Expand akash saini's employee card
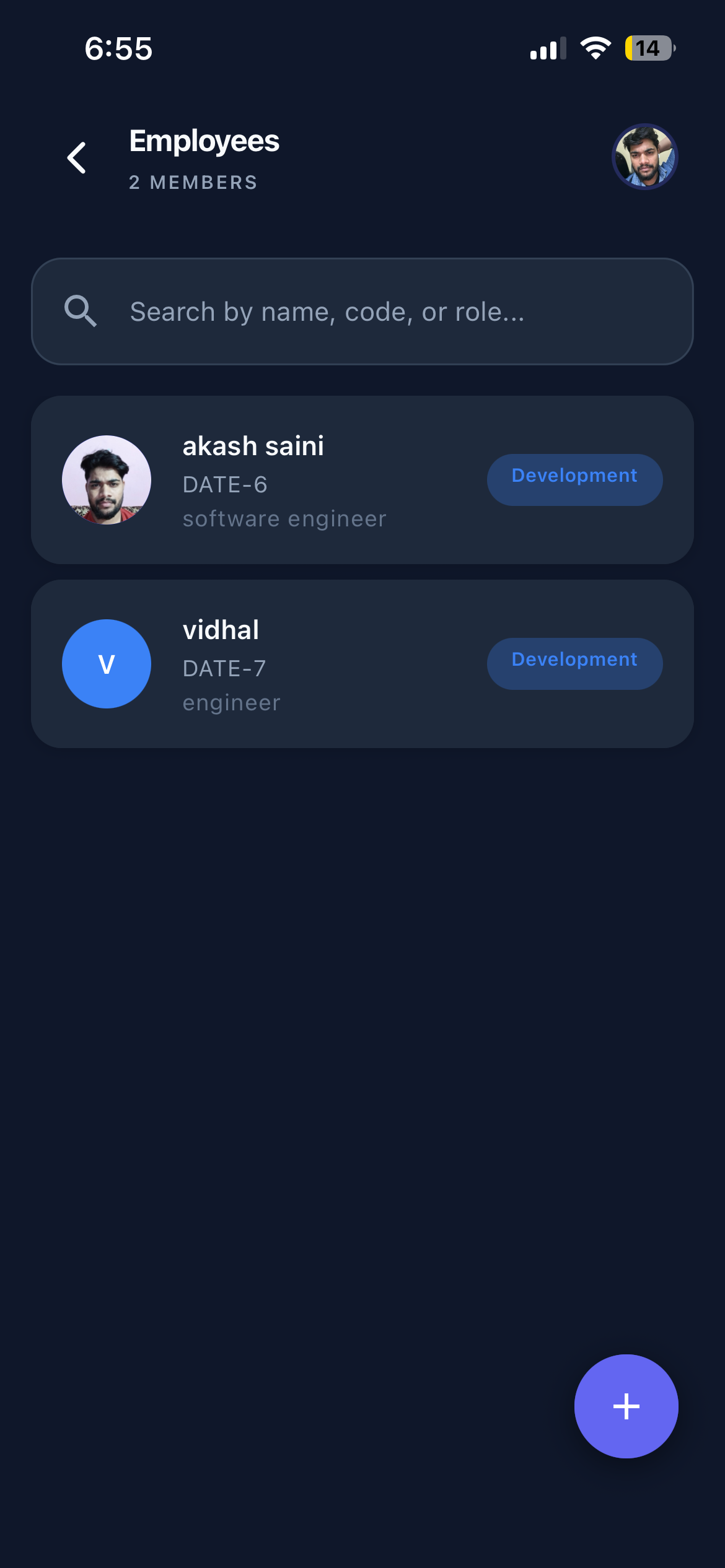Image resolution: width=725 pixels, height=1568 pixels. (362, 479)
